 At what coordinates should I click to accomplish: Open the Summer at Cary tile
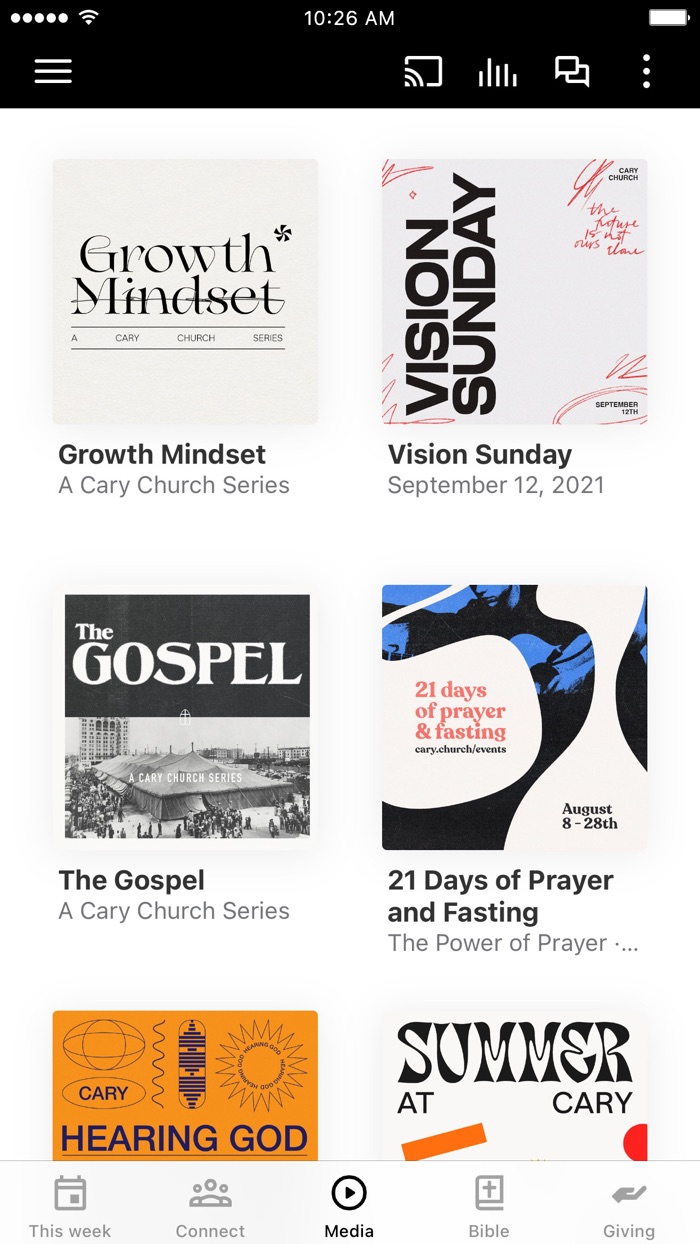click(514, 1085)
